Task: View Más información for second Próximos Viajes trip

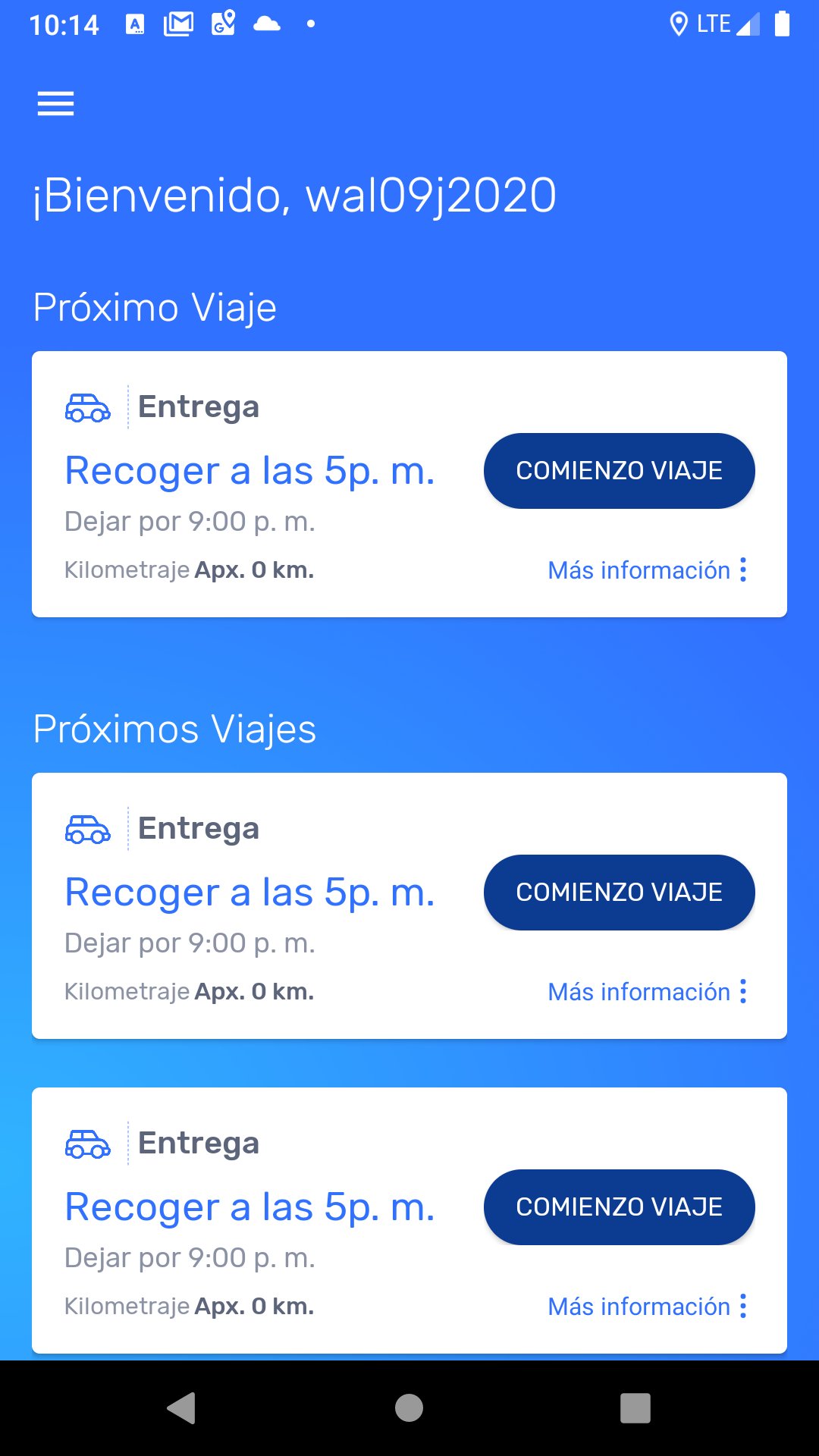Action: point(647,1307)
